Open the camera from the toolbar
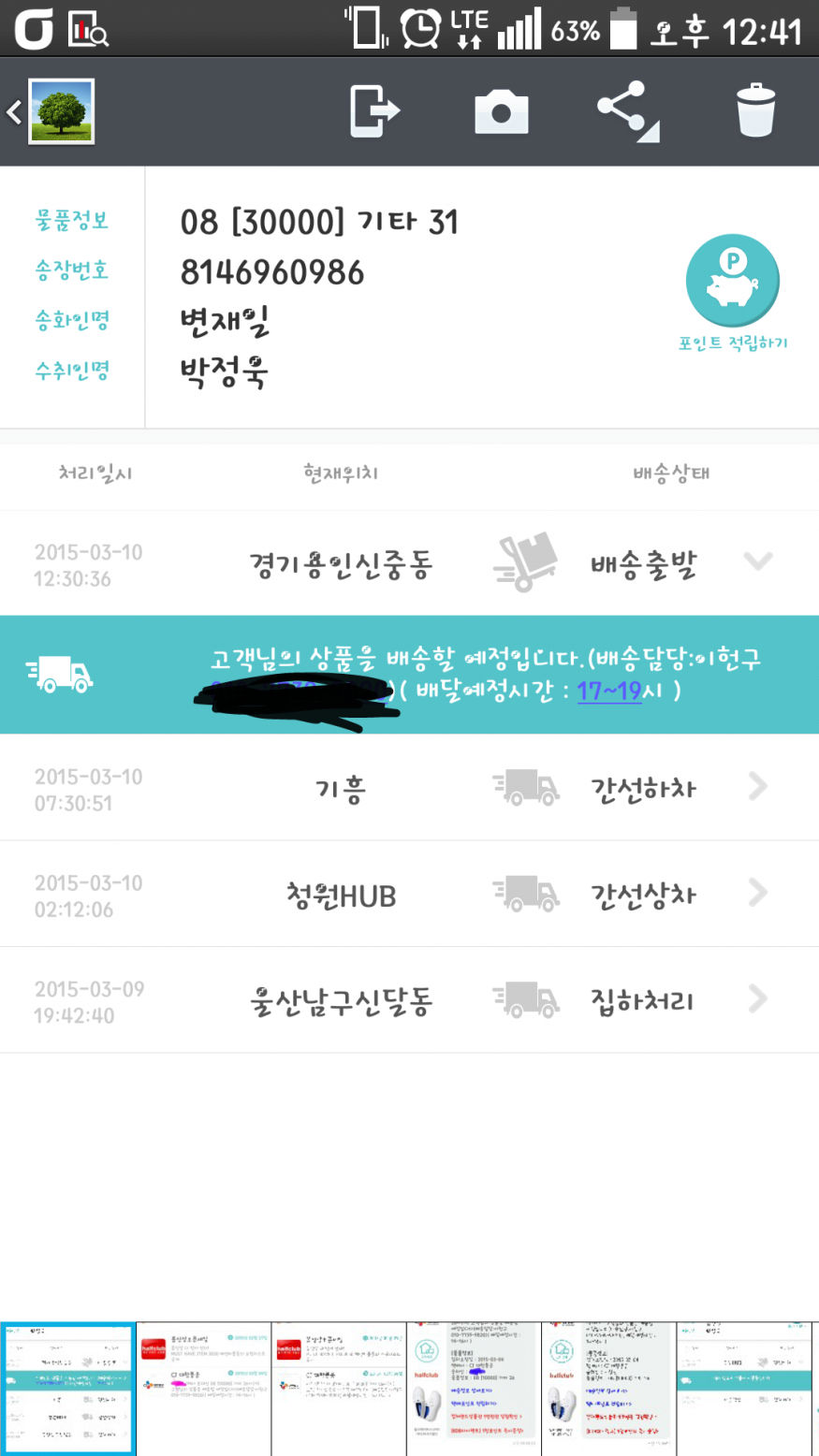The width and height of the screenshot is (819, 1456). click(501, 112)
